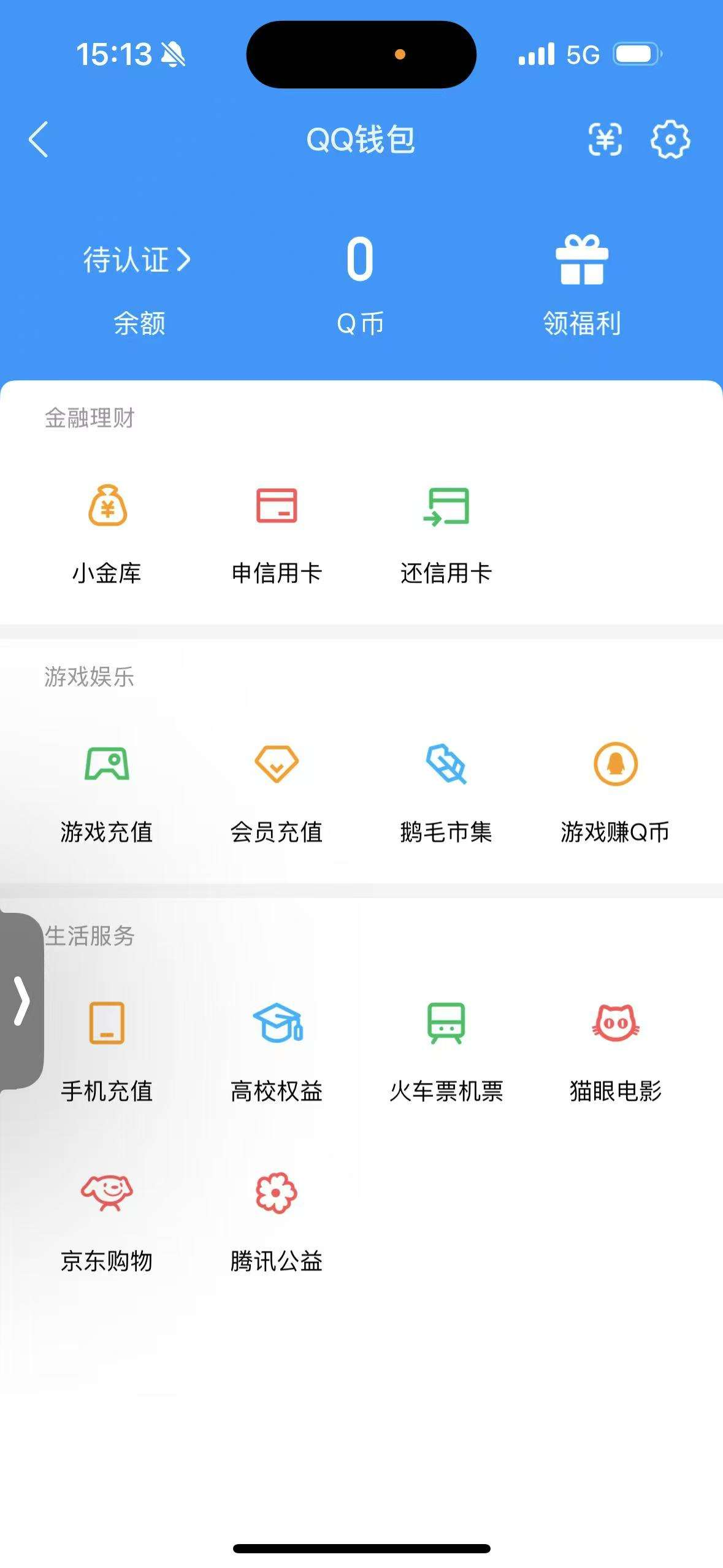Open the bill transactions icon

point(605,140)
